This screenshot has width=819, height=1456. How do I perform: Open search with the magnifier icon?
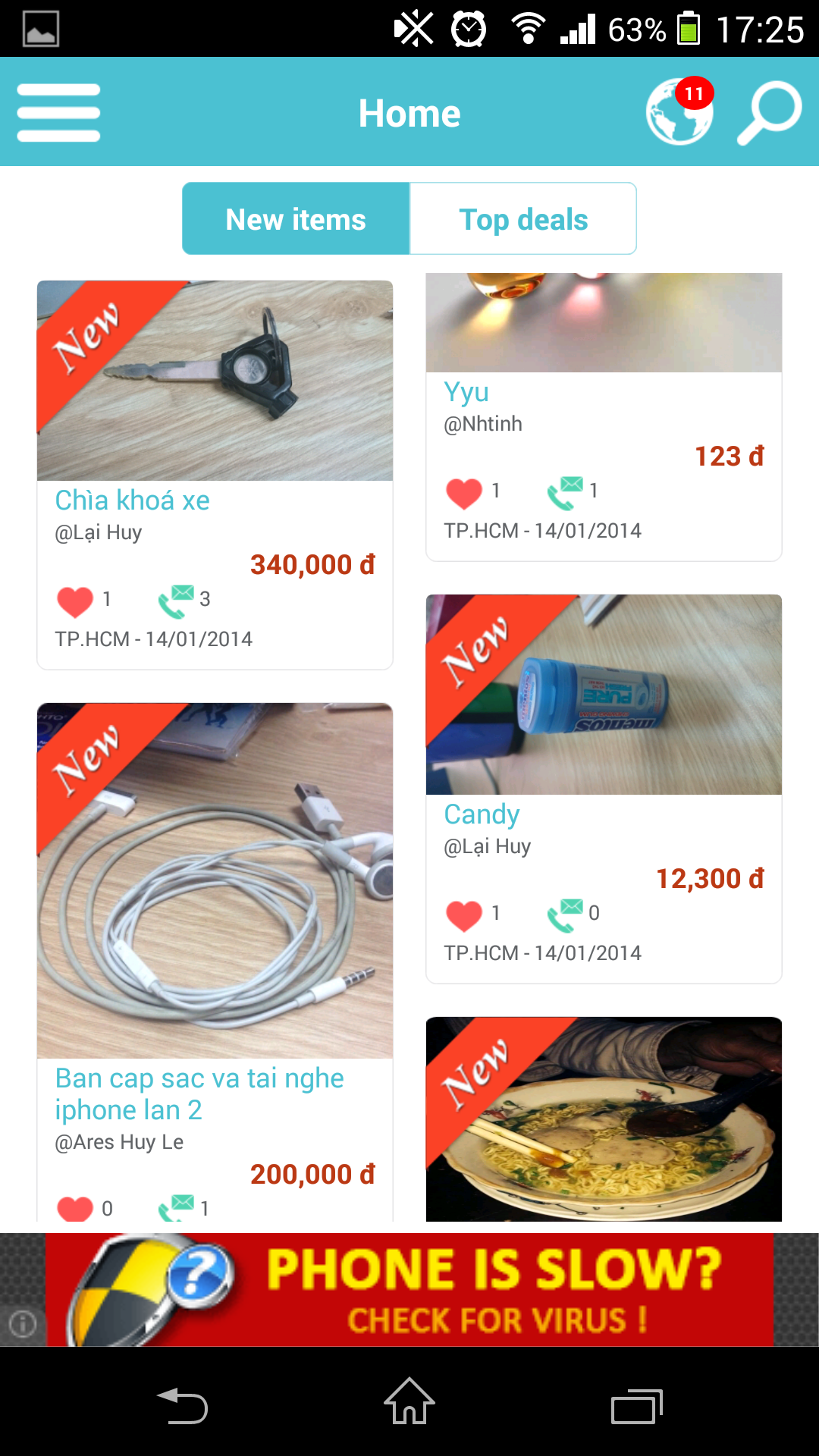[x=769, y=112]
